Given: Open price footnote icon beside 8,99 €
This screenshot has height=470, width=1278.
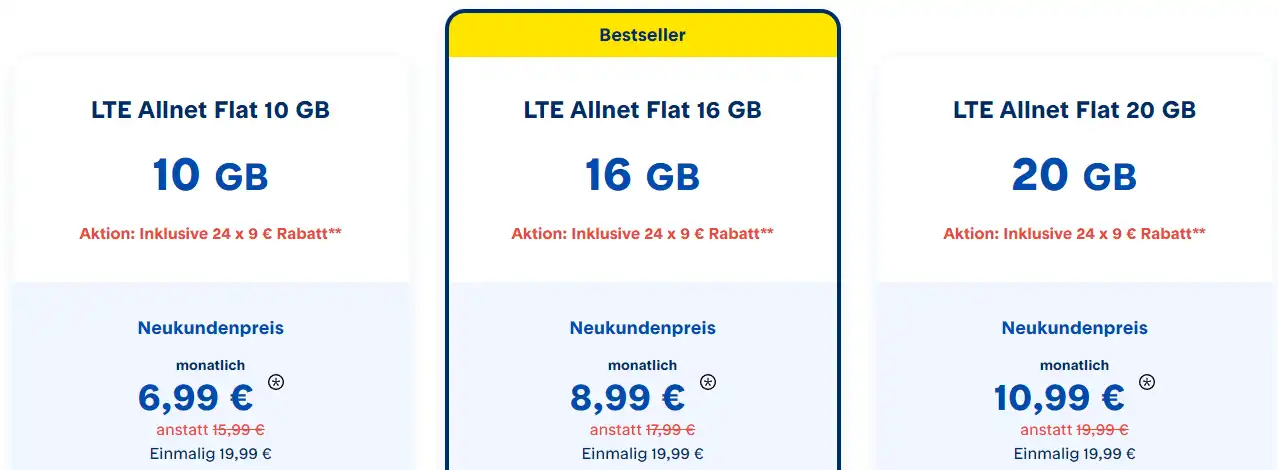Looking at the screenshot, I should 708,381.
